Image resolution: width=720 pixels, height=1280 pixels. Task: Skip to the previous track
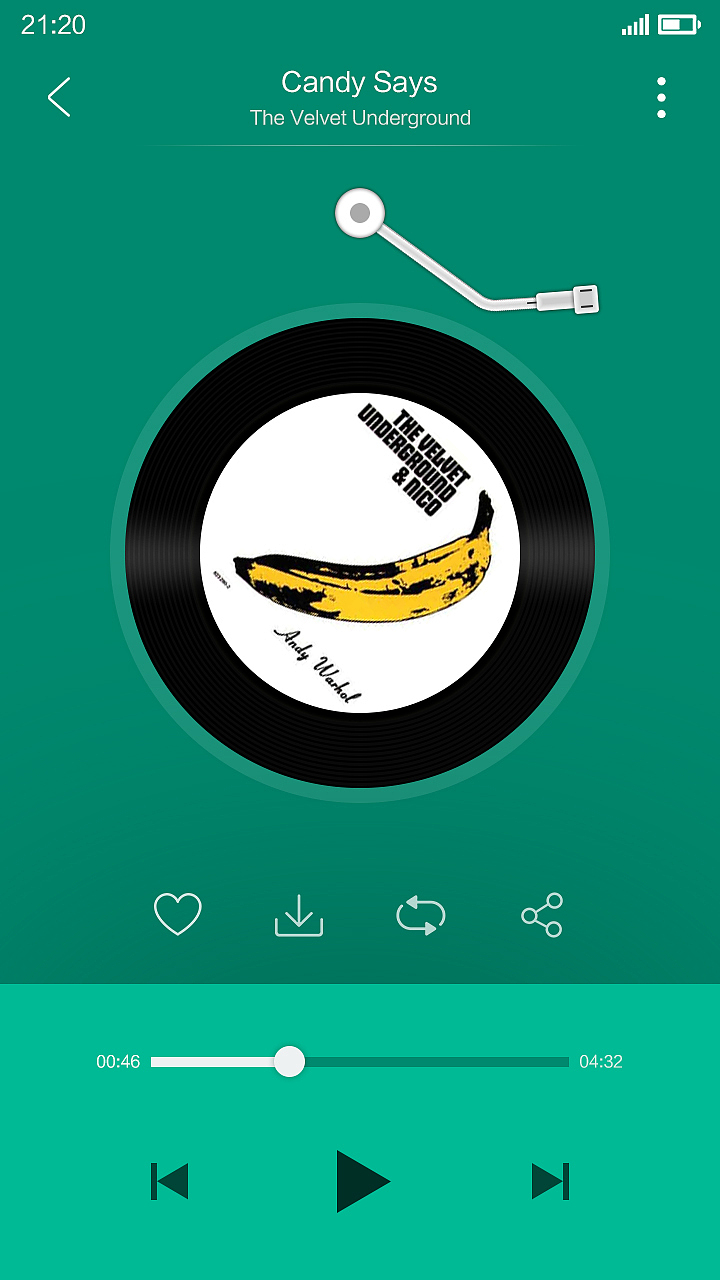169,1181
